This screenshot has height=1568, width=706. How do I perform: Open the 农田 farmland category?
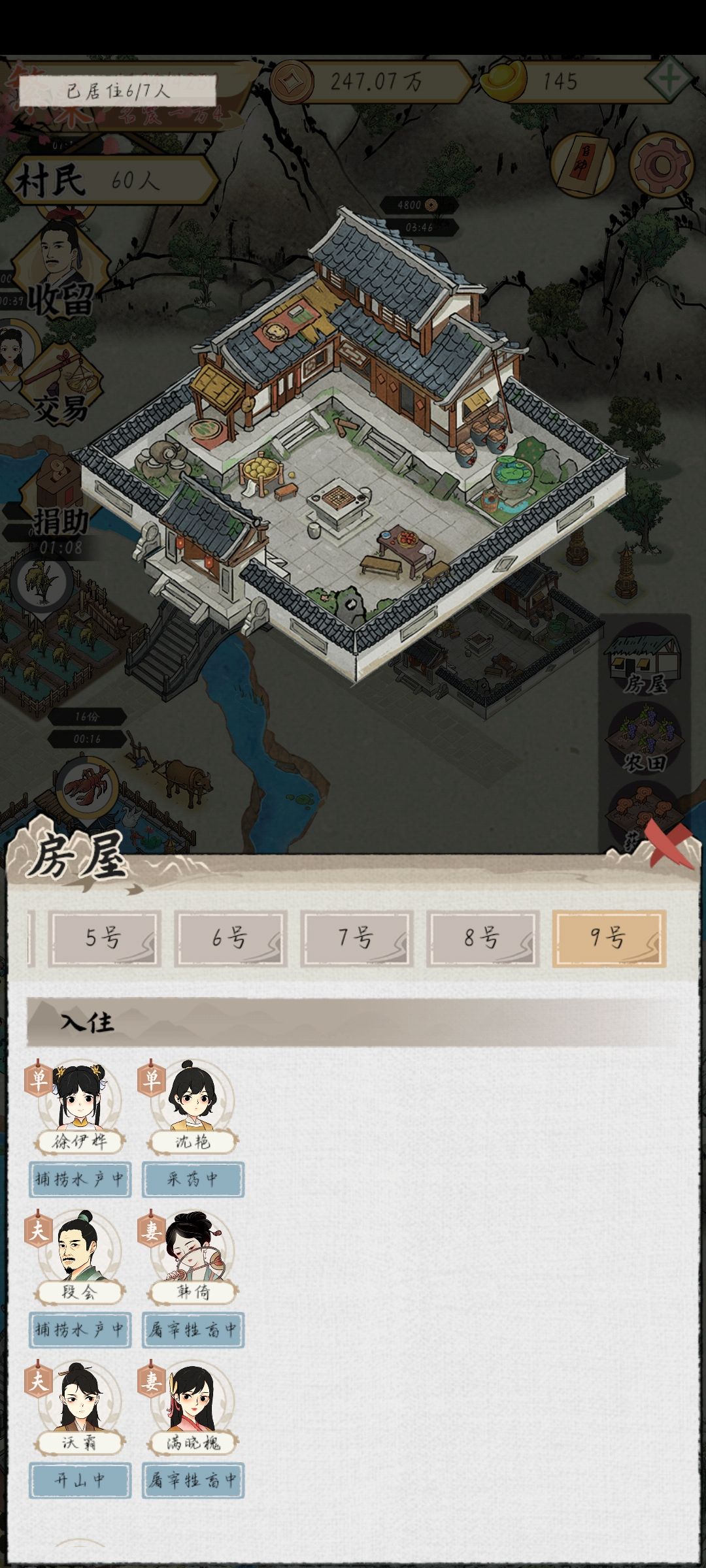(645, 738)
